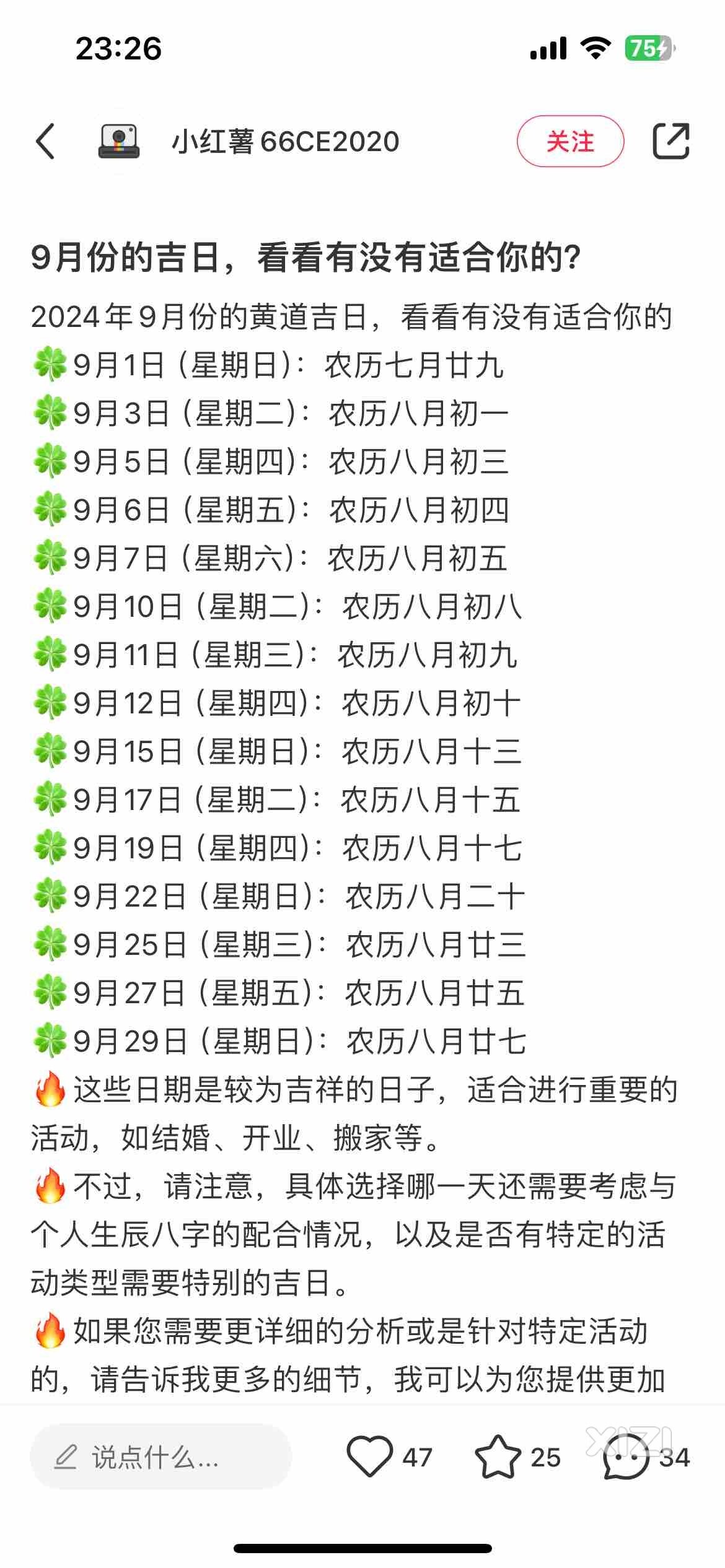Viewport: 725px width, 1568px height.
Task: Open the 说点什么 comment box
Action: 161,1457
